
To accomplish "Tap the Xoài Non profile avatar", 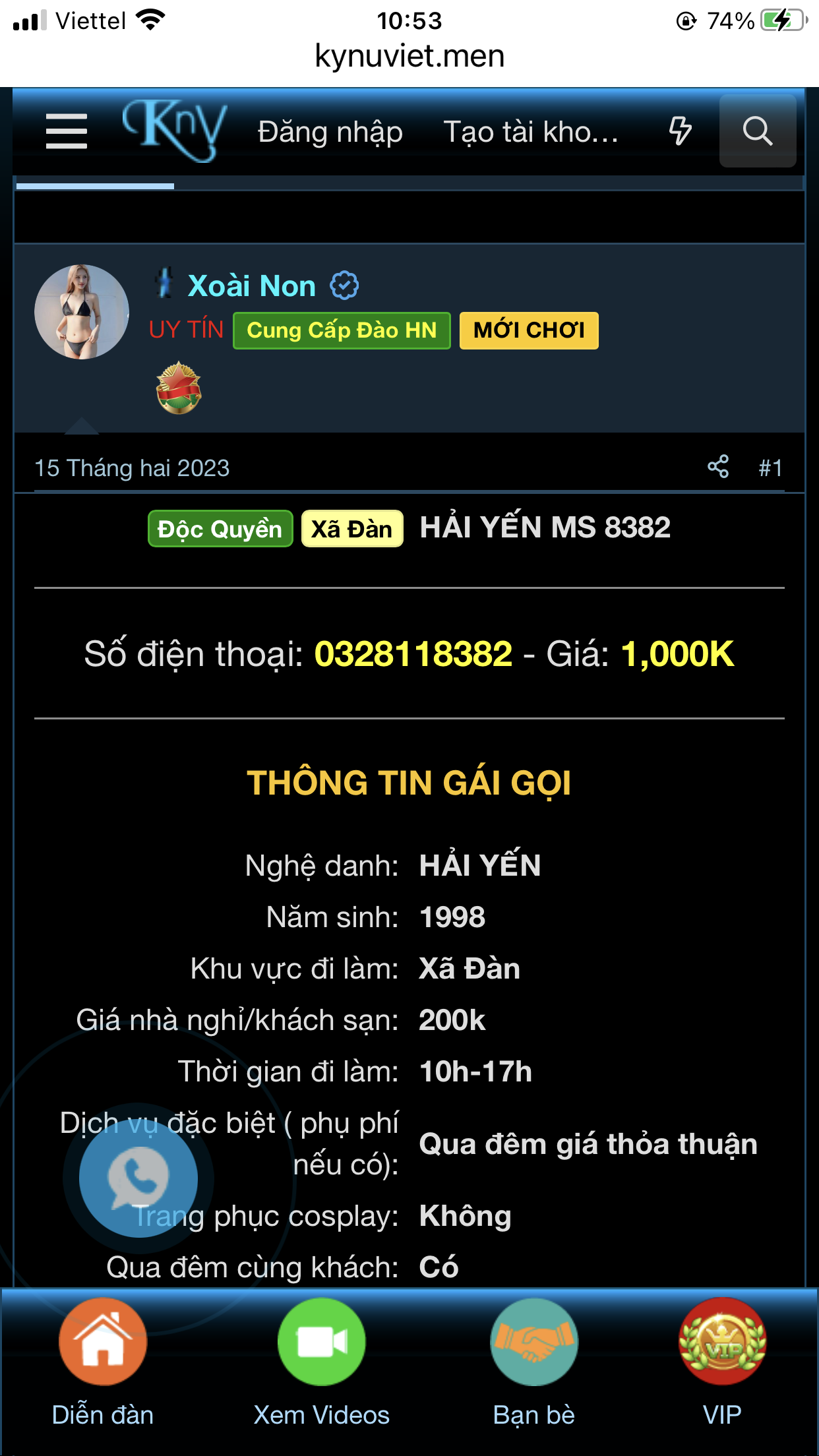I will pos(81,311).
